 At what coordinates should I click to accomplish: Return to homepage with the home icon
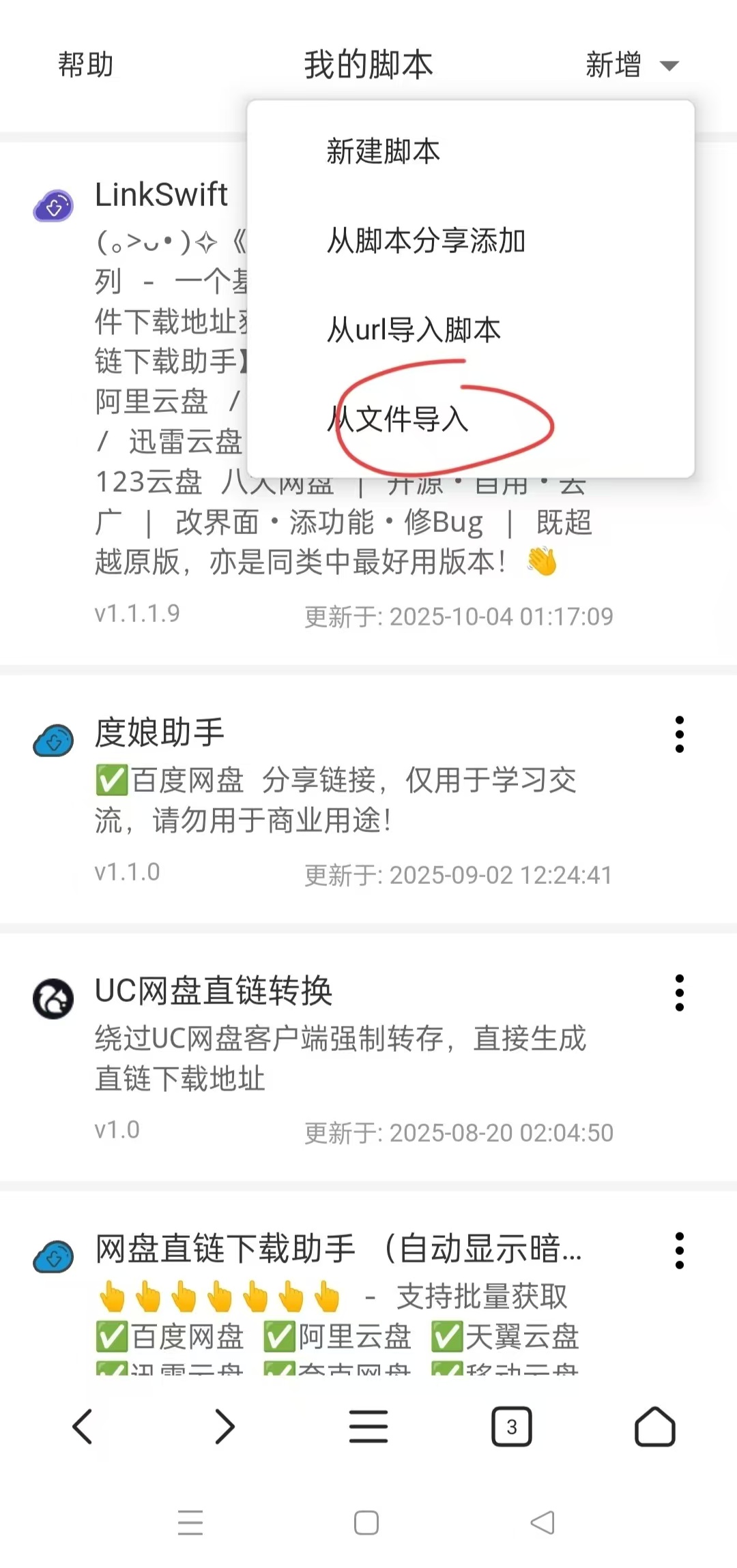pos(654,1427)
